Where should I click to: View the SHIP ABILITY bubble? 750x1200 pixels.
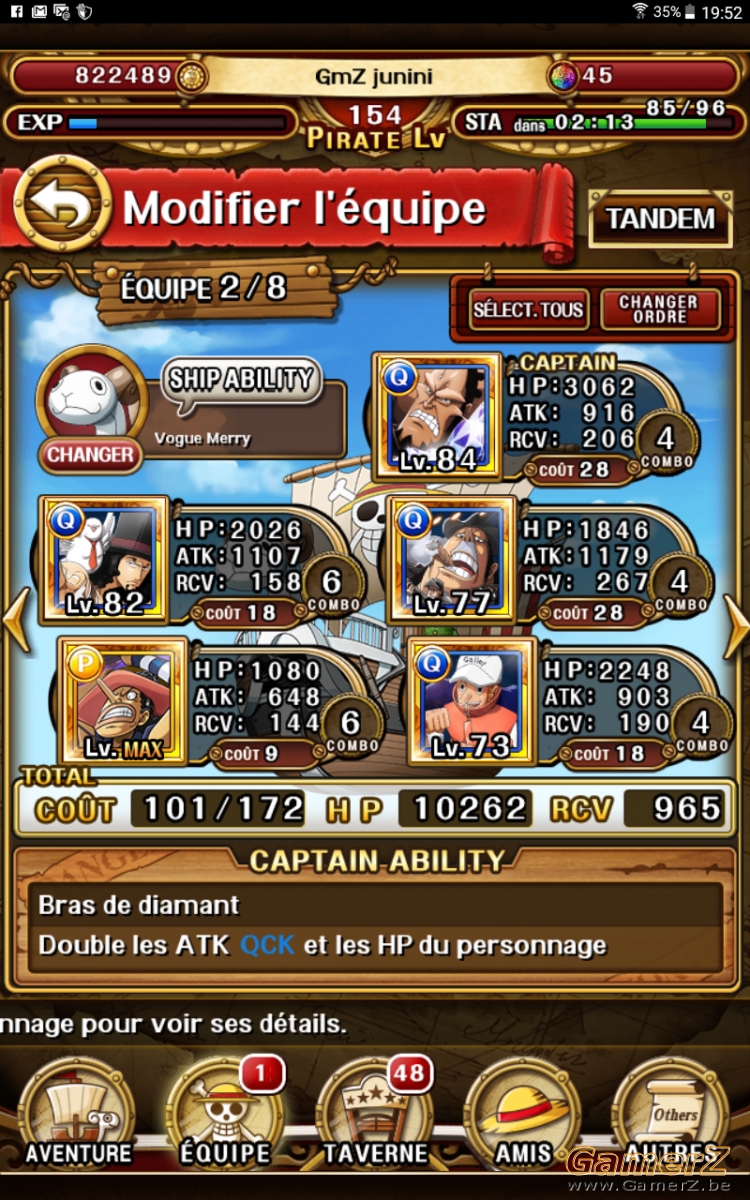coord(241,380)
